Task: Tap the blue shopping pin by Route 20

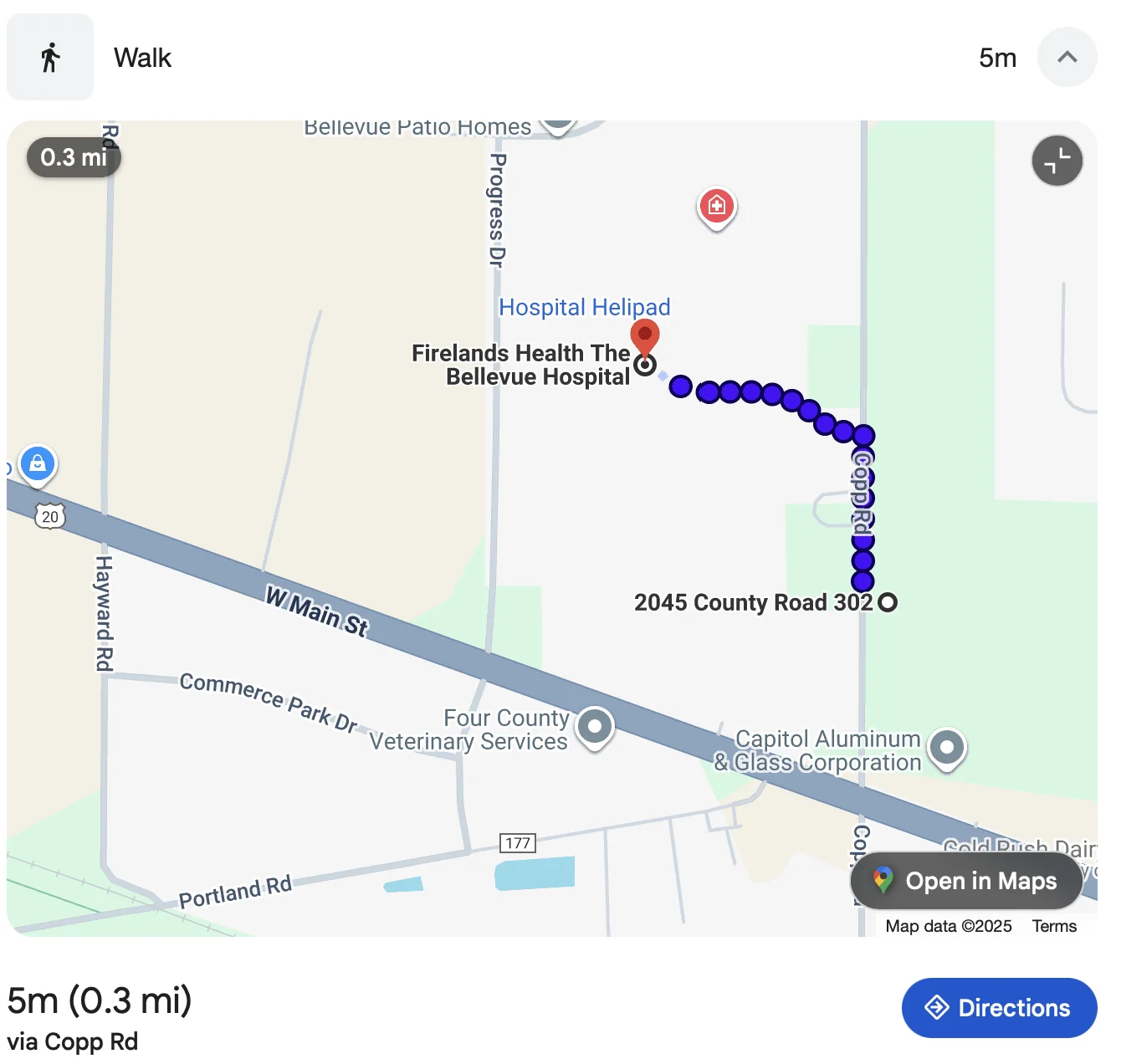Action: point(38,463)
